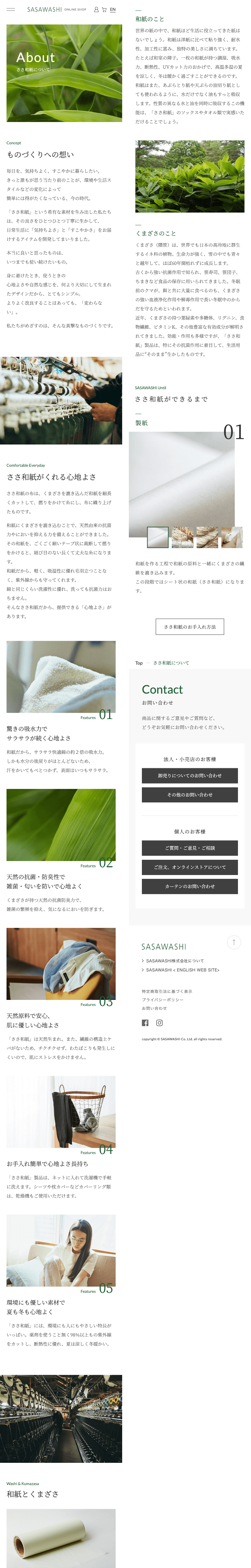Open ご質問・ご意見・ご相談 inquiry

pos(190,848)
